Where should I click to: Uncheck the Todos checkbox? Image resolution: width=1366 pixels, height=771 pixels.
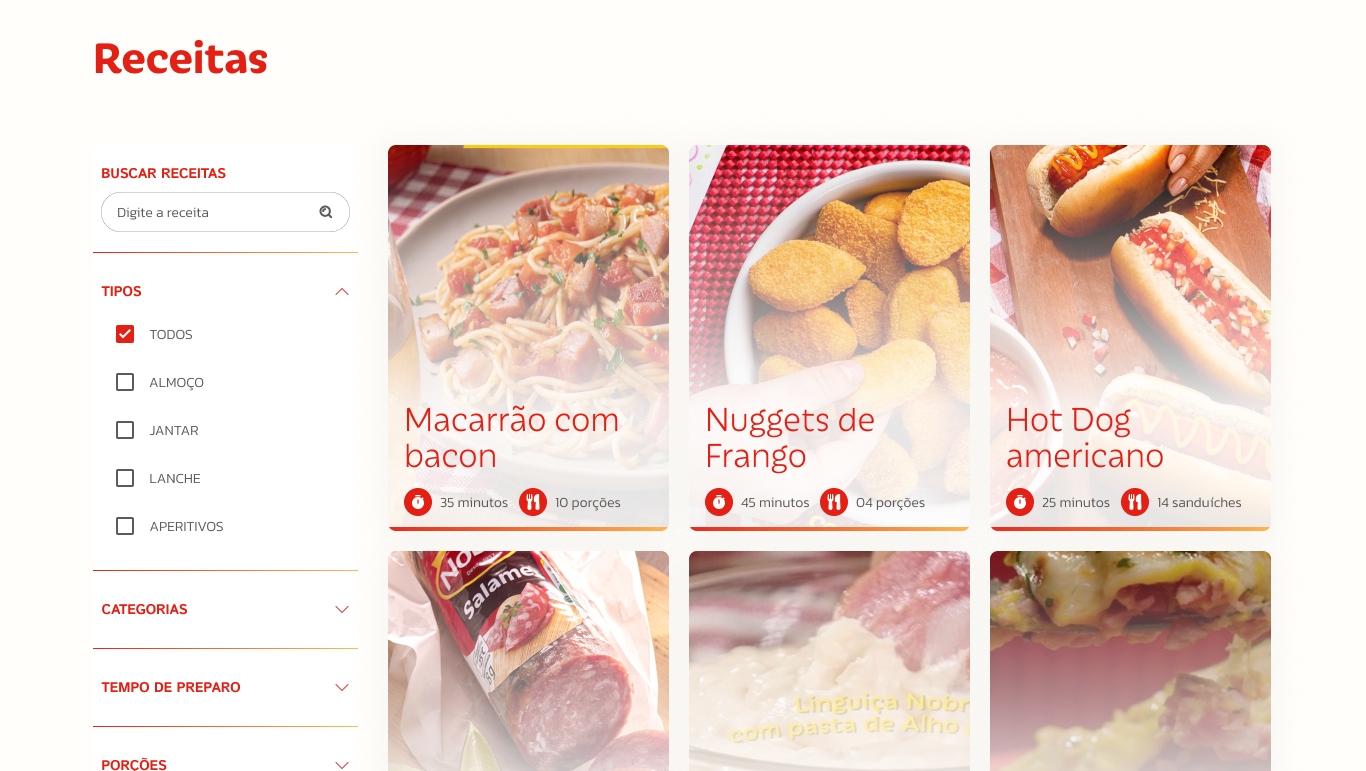point(125,334)
